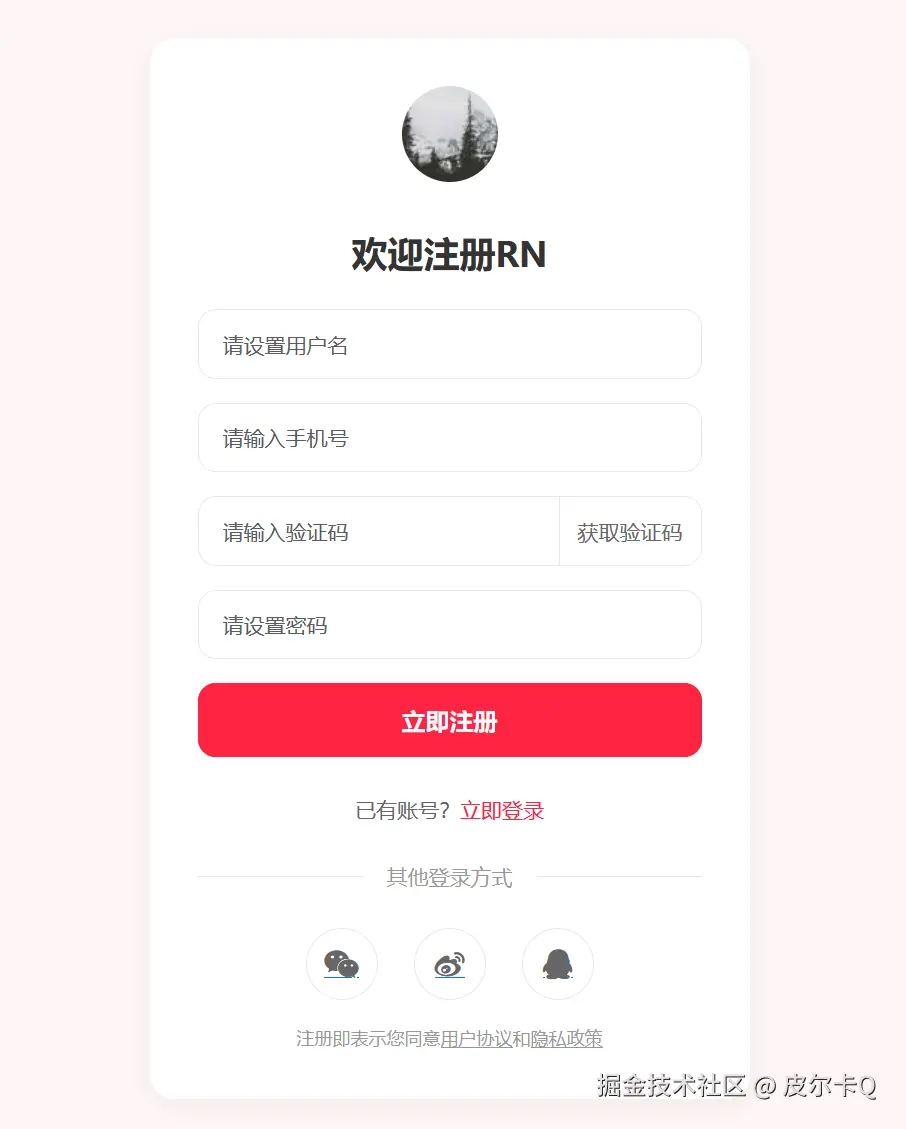The height and width of the screenshot is (1129, 906).
Task: Open the 用户协议 user agreement link
Action: [x=476, y=1039]
